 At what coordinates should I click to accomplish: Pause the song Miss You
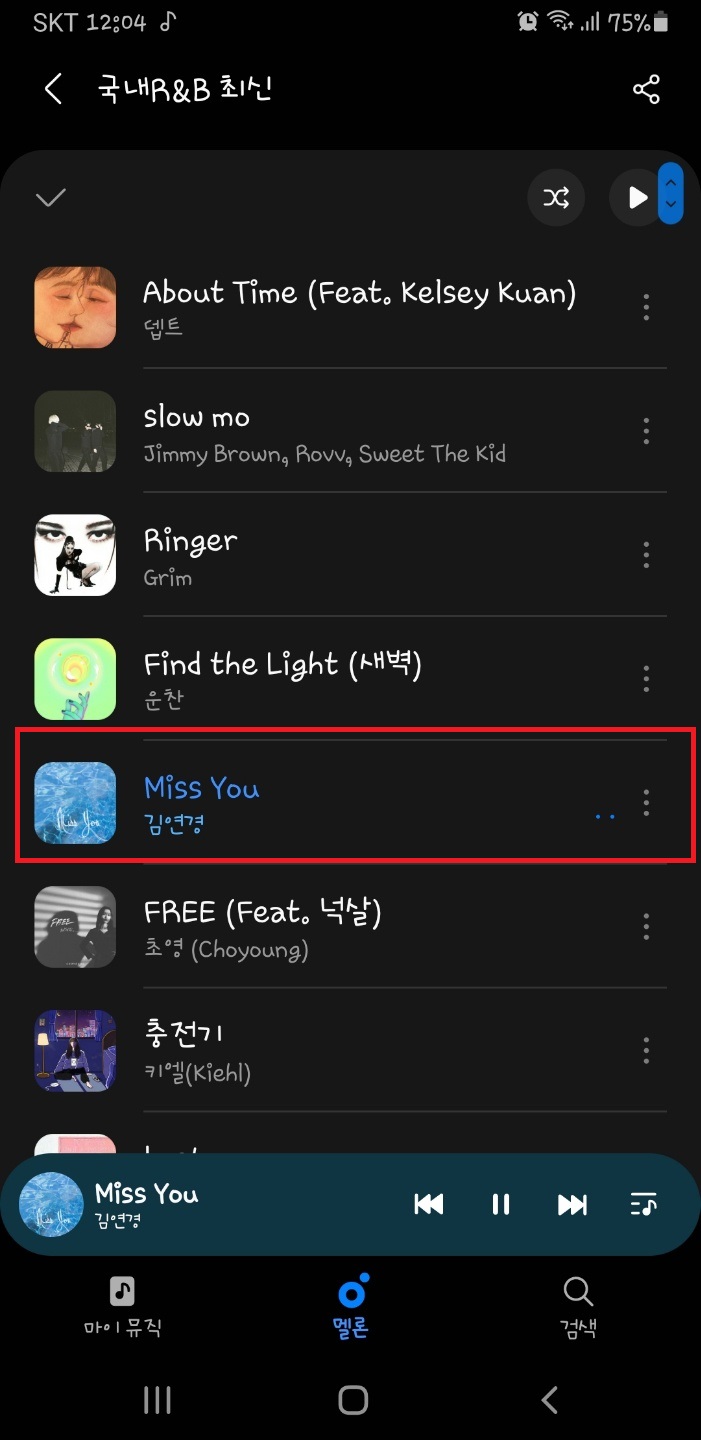pyautogui.click(x=501, y=1205)
